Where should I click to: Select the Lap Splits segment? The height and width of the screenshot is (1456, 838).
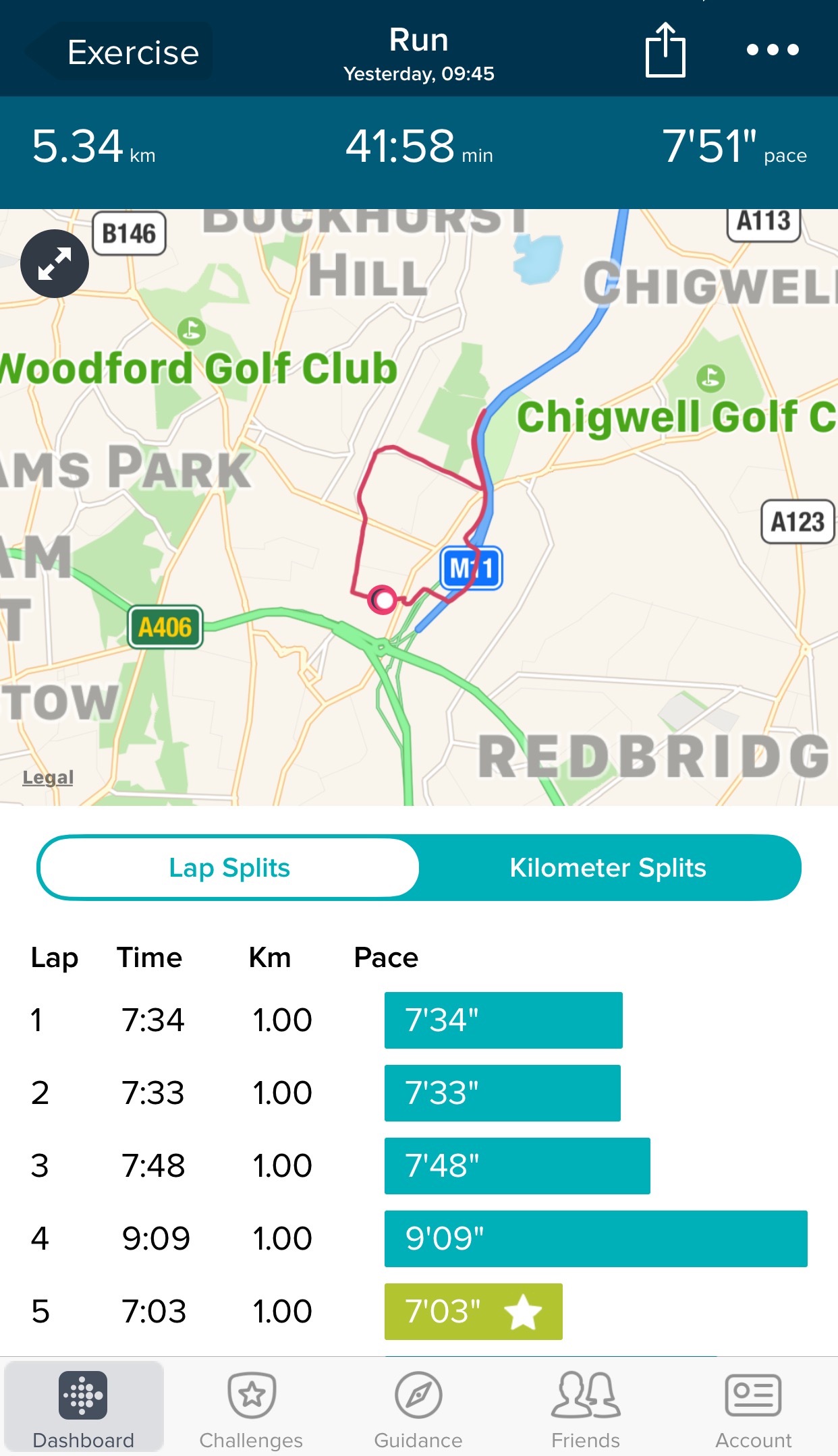tap(229, 868)
